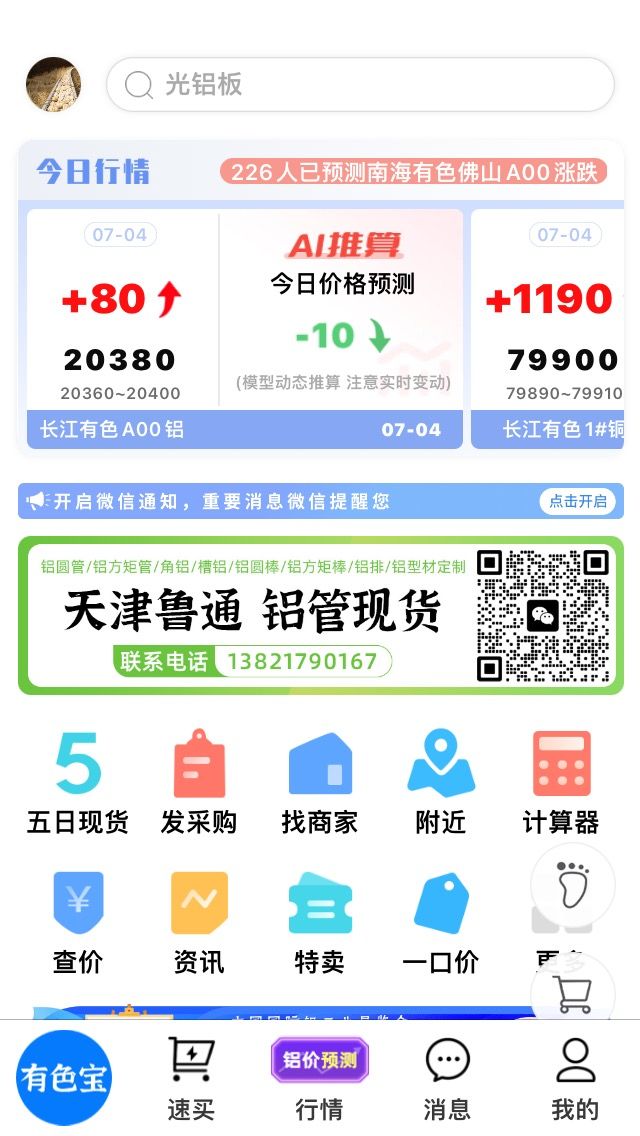Tap 点击开启 for WeChat notifications

(577, 501)
